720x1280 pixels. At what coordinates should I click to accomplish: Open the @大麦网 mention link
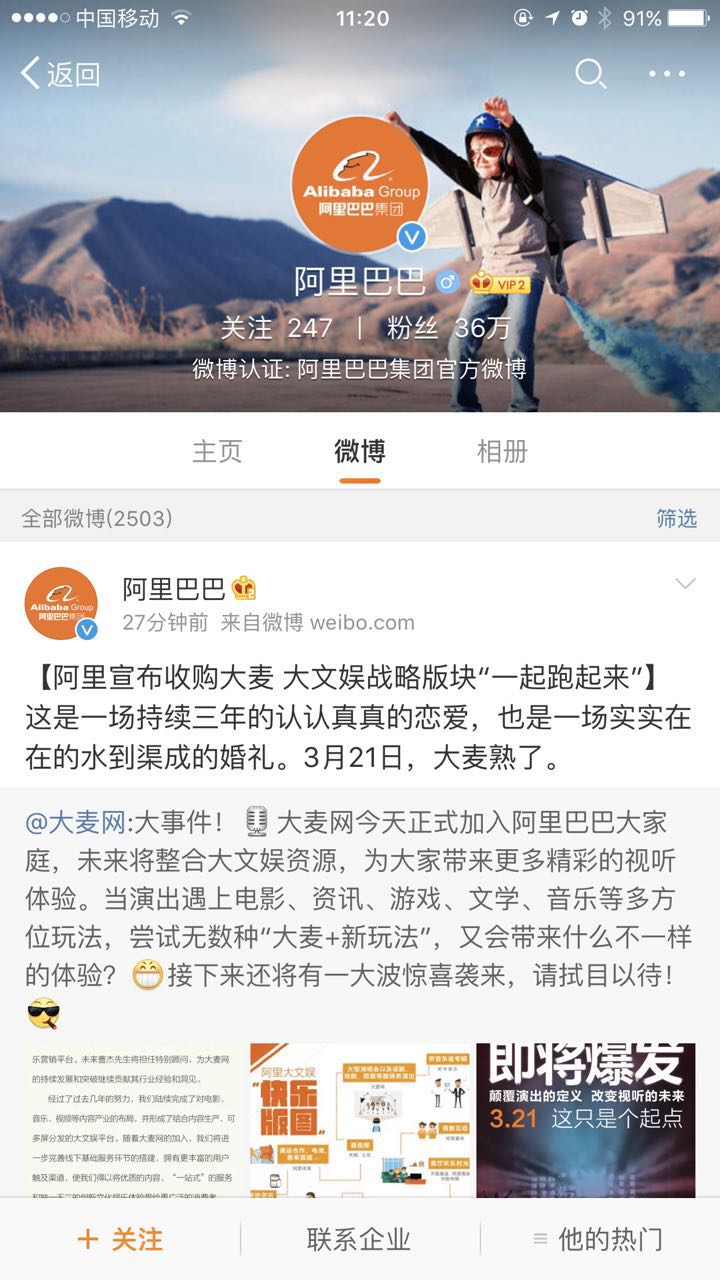click(76, 824)
